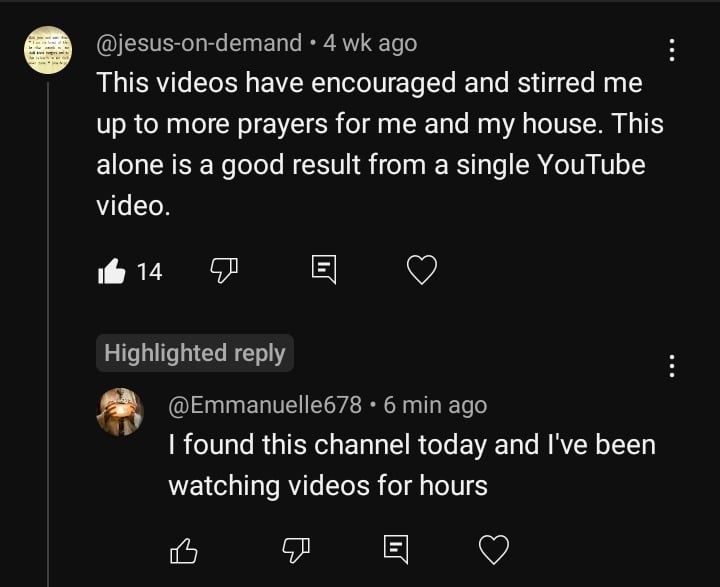Open the @jesus-on-demand channel name
The height and width of the screenshot is (587, 720).
[198, 43]
